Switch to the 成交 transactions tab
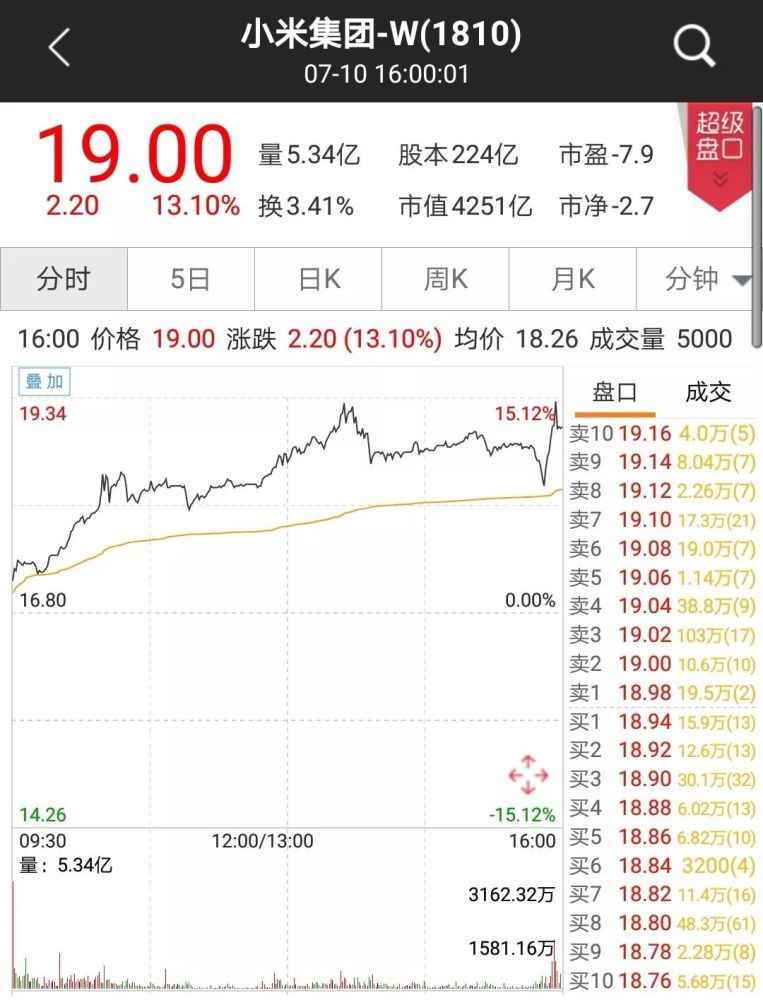The width and height of the screenshot is (763, 1000). coord(707,392)
